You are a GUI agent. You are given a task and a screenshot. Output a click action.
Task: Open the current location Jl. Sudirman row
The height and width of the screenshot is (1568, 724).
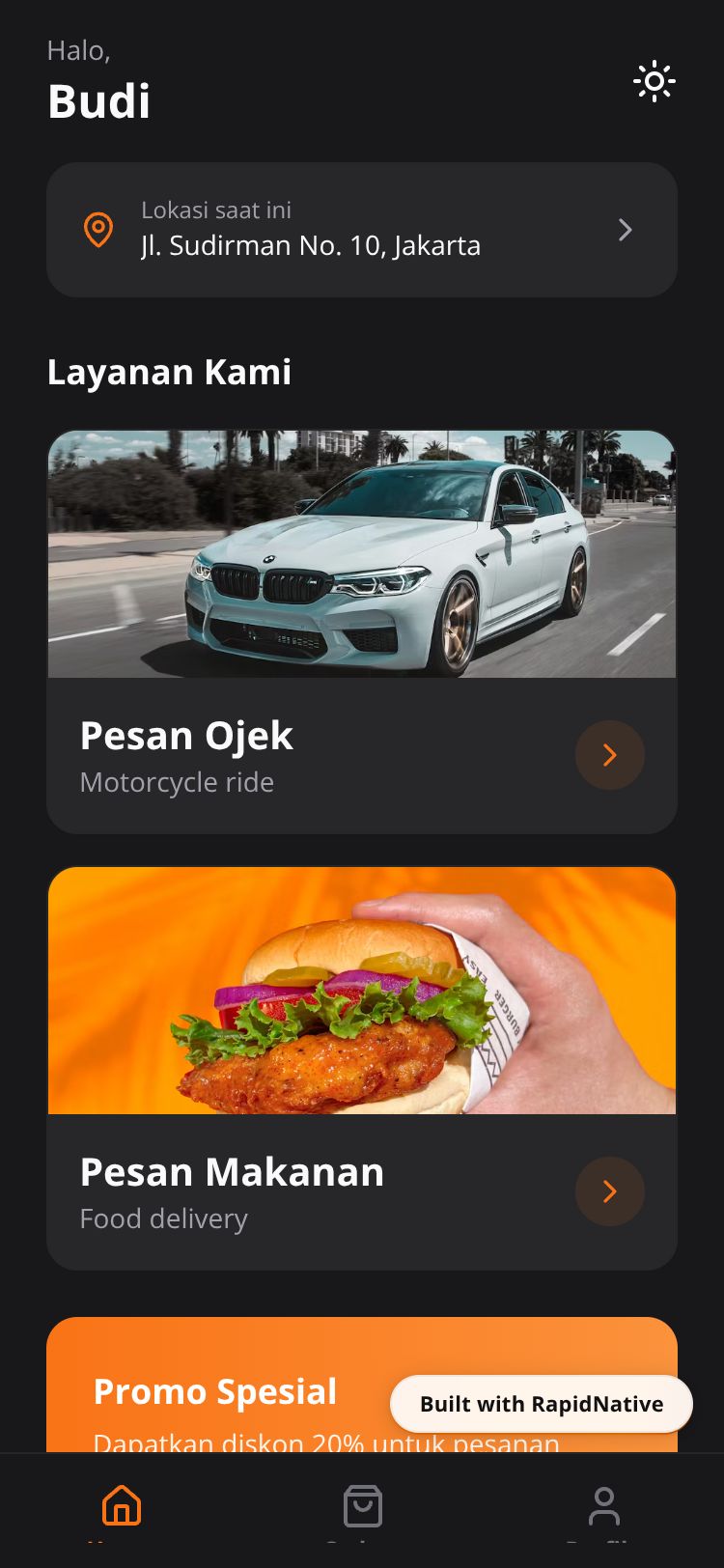point(362,230)
